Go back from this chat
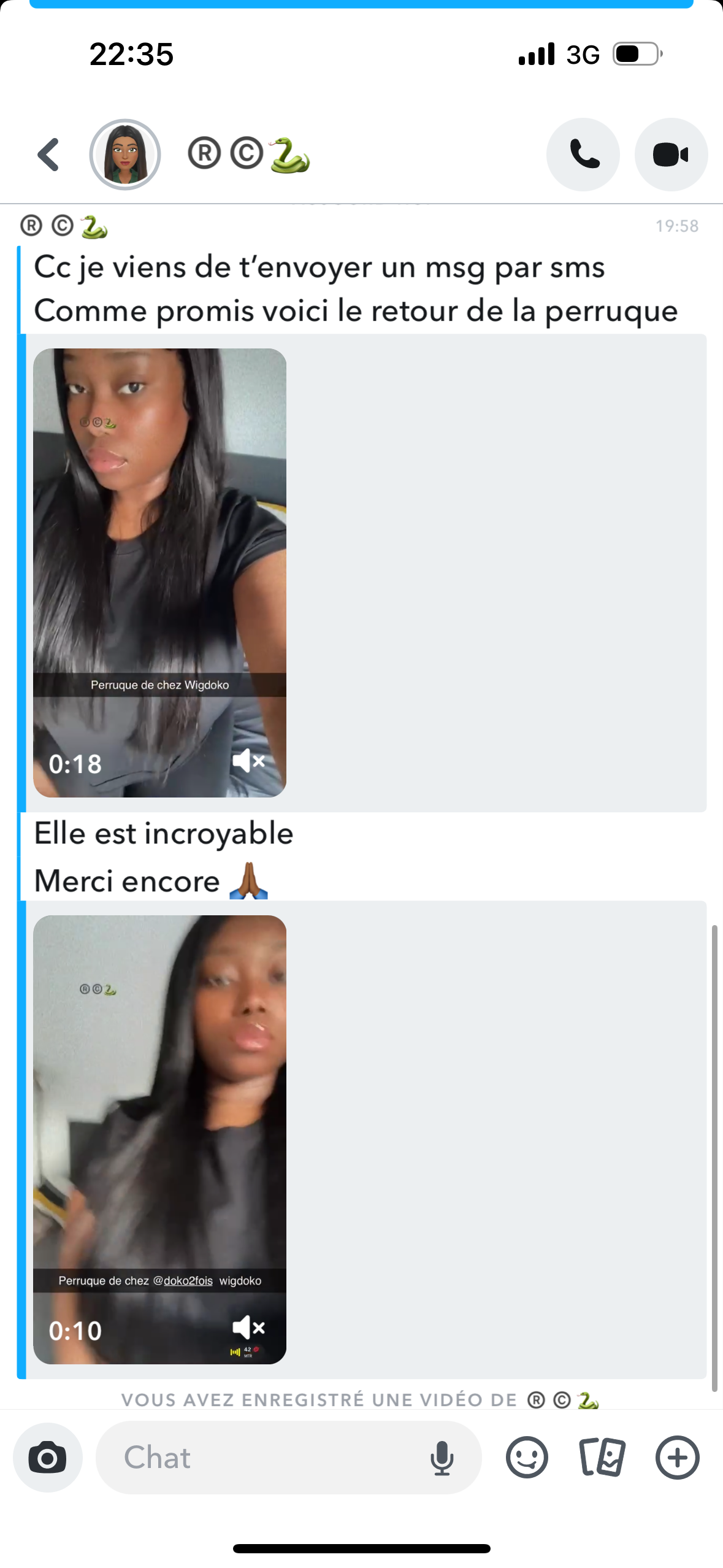The width and height of the screenshot is (723, 1568). (x=48, y=155)
